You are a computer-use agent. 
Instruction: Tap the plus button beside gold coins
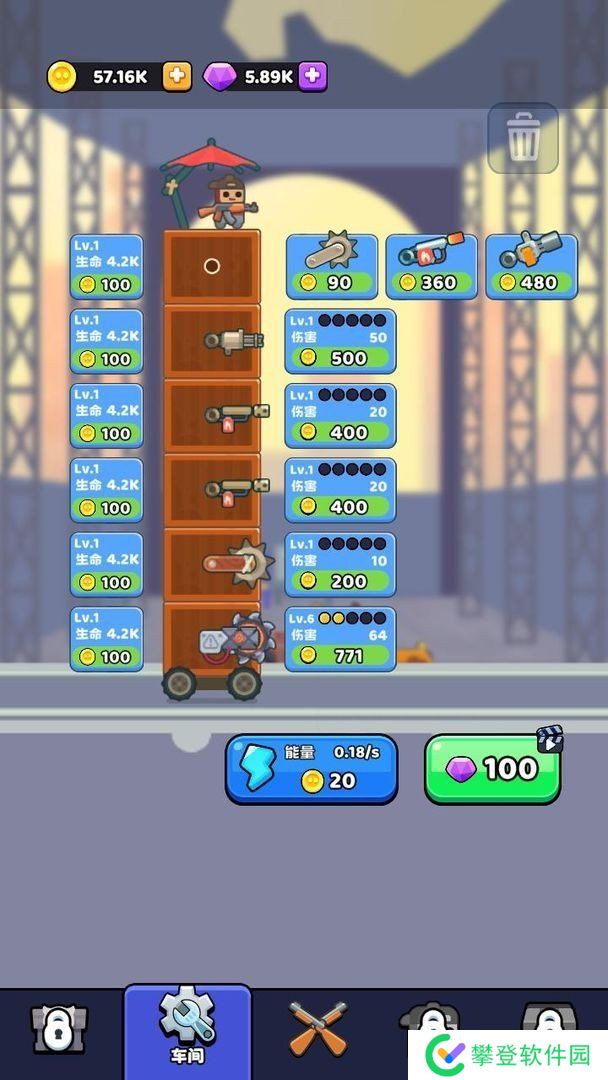(x=177, y=76)
